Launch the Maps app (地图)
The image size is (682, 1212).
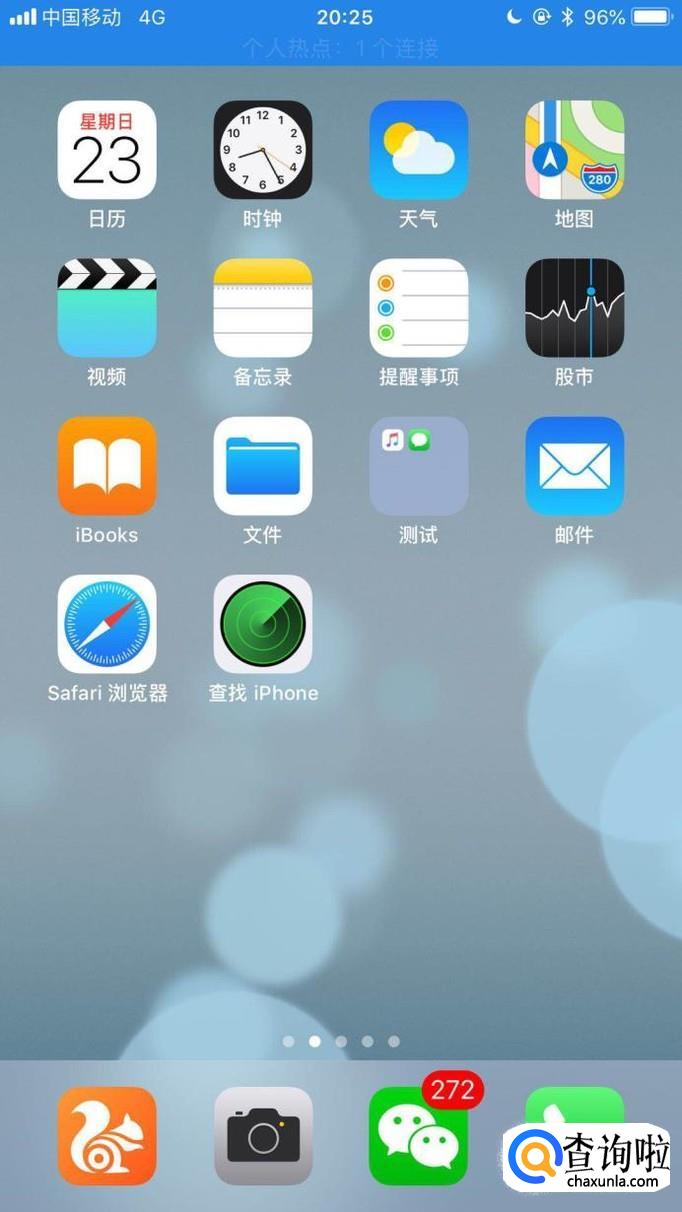[575, 150]
